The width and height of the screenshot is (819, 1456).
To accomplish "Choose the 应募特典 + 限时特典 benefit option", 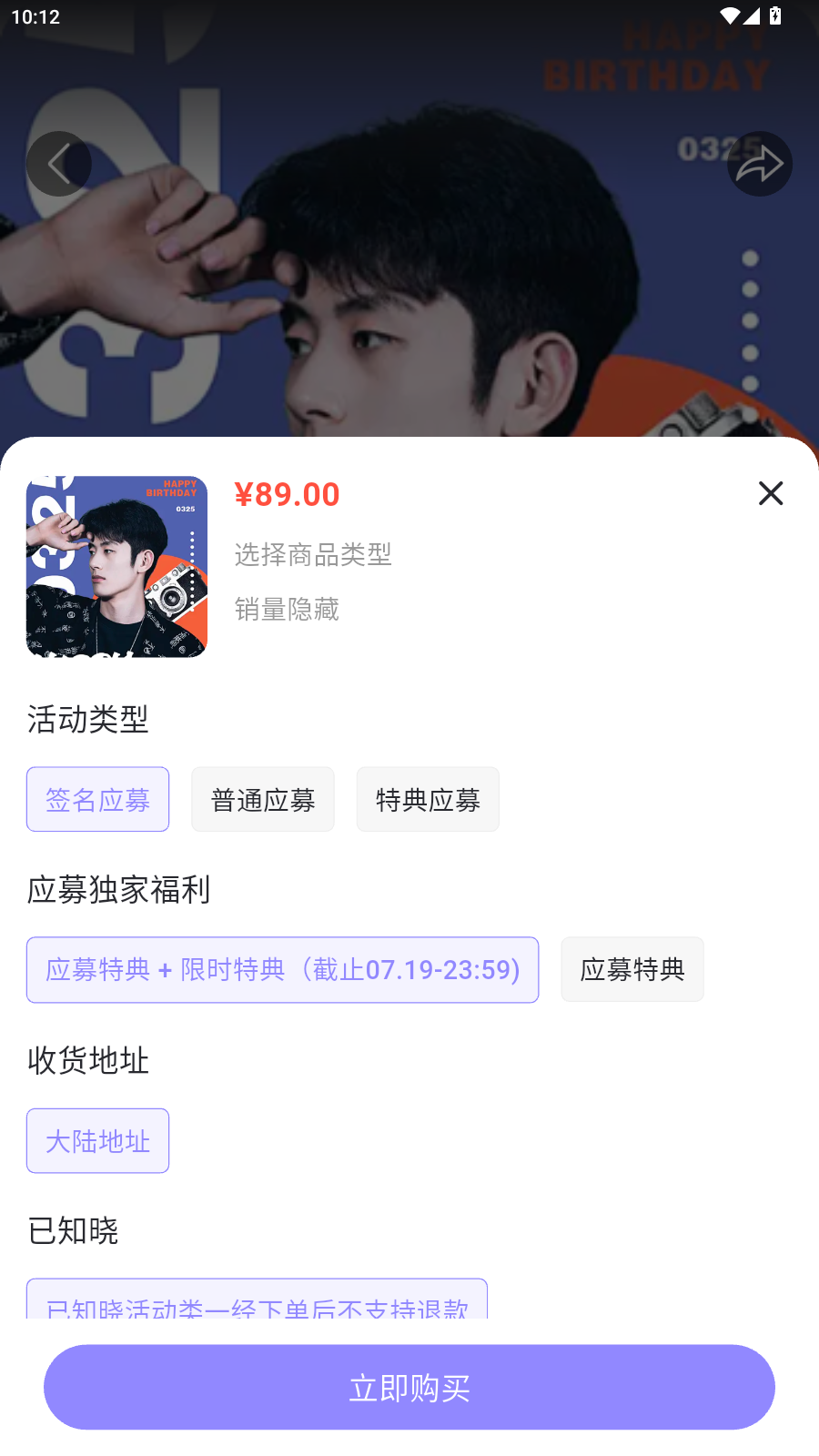I will click(x=282, y=969).
